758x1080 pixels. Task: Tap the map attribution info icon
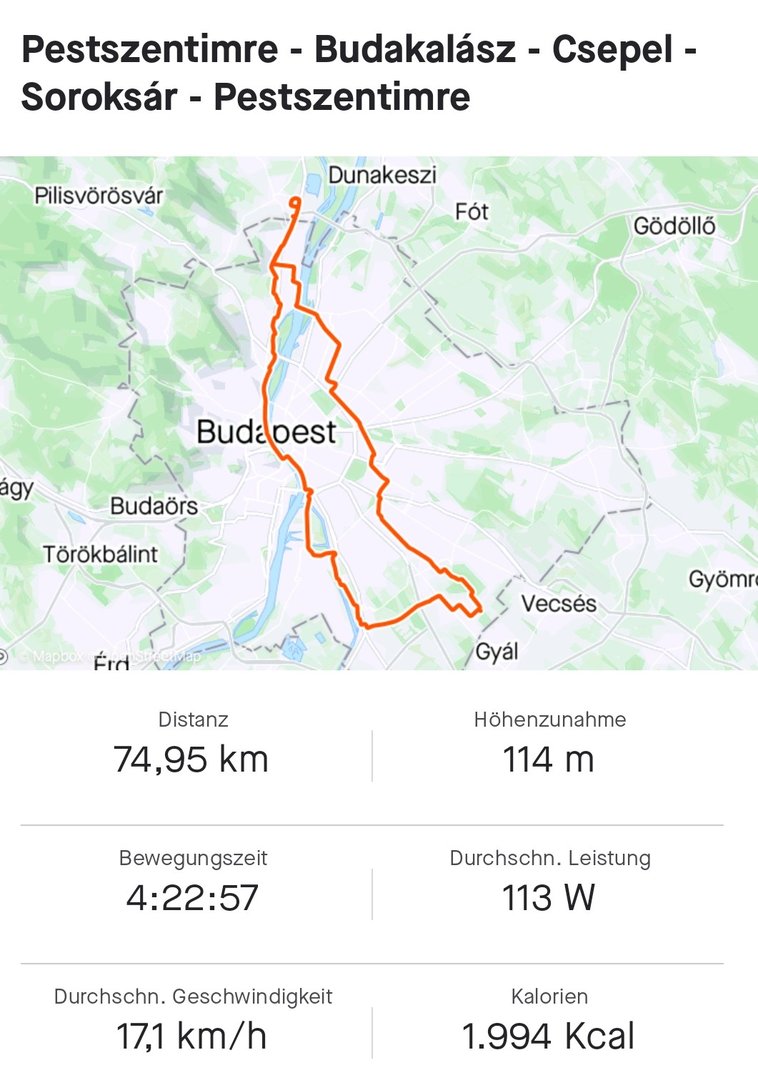click(x=4, y=657)
